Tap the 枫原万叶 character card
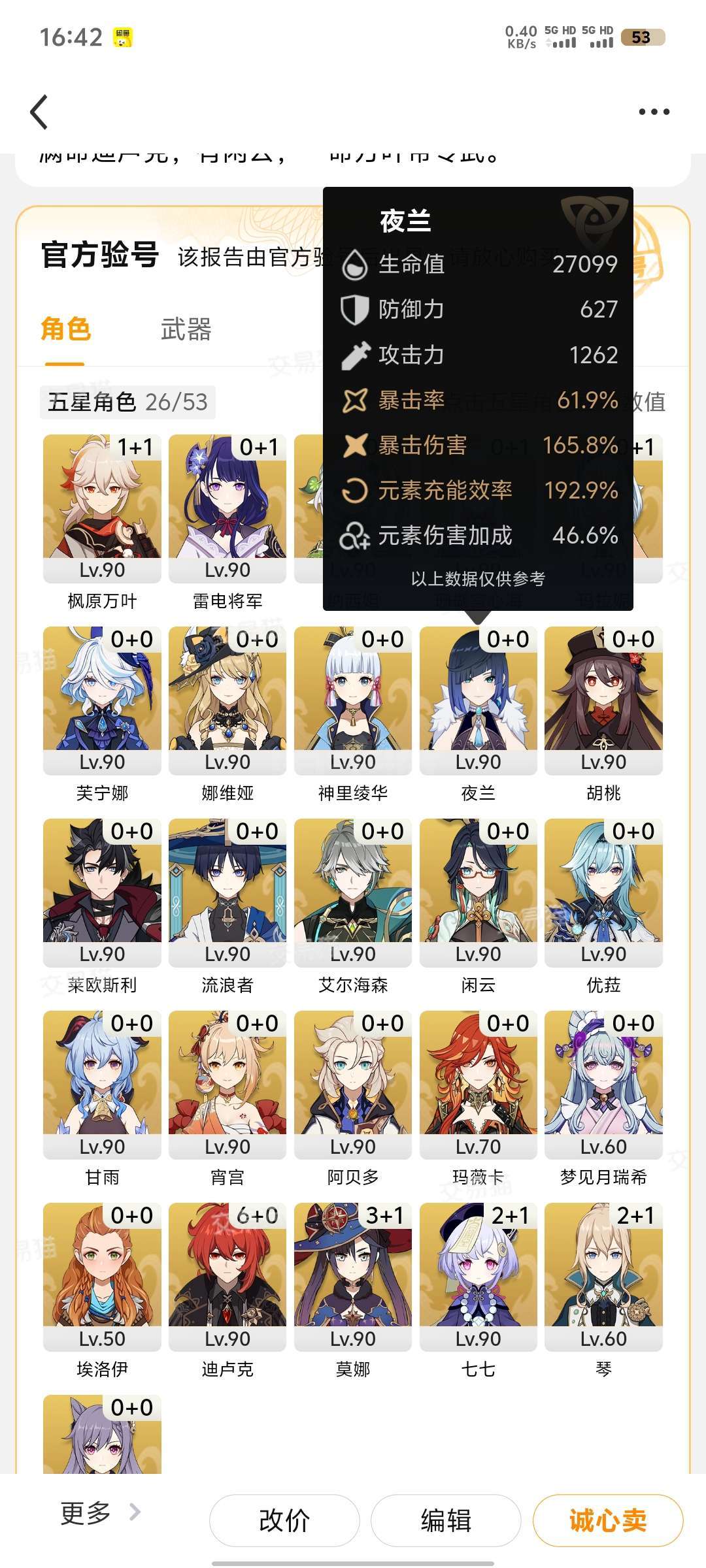 coord(102,506)
